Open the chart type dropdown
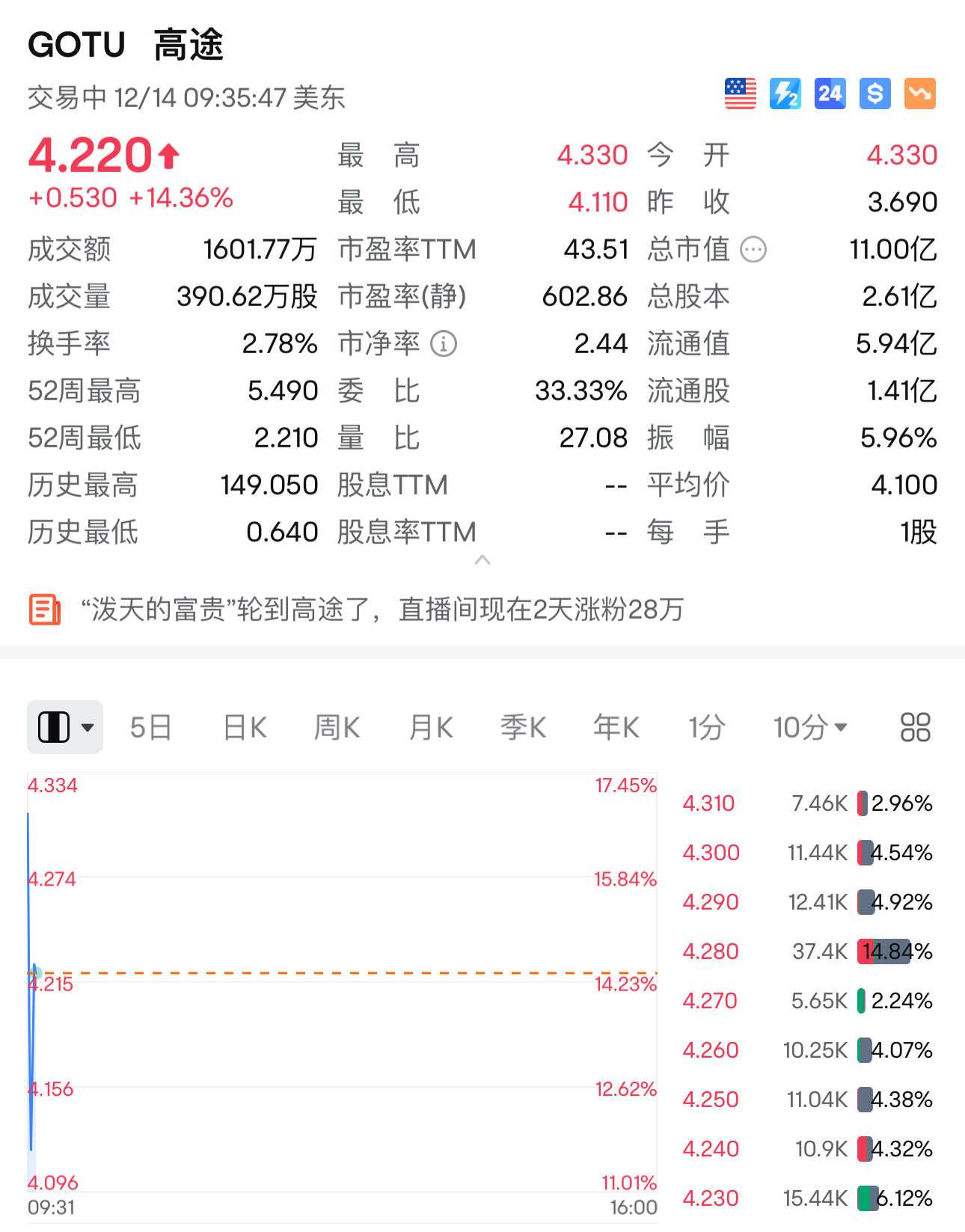 (x=65, y=726)
